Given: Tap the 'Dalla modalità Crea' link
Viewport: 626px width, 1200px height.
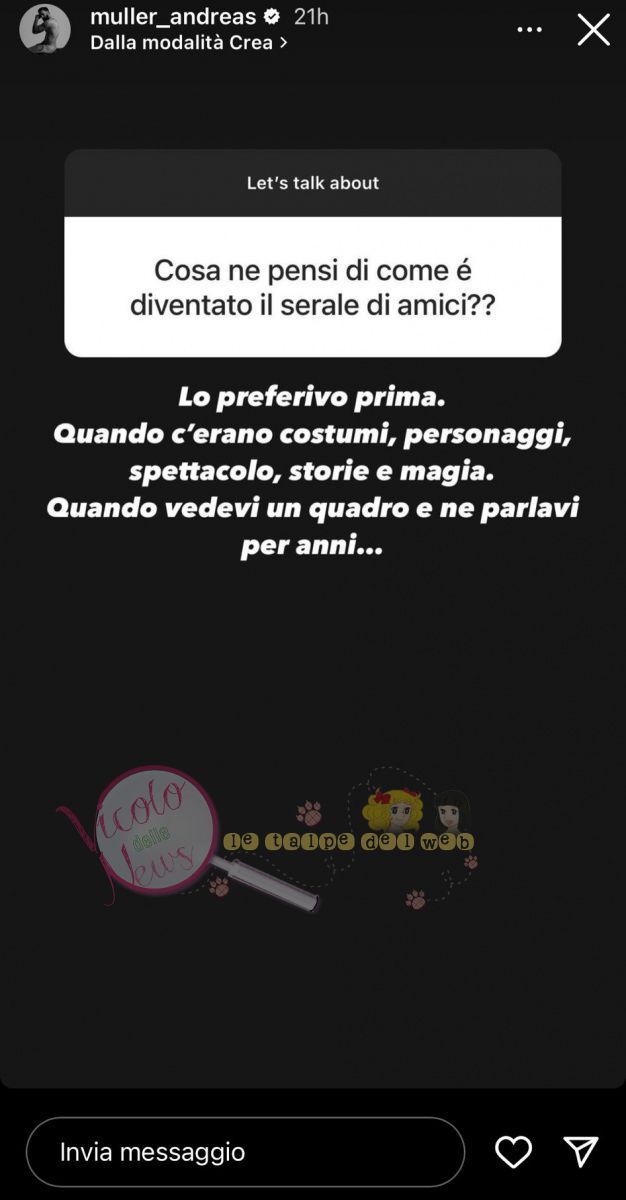Looking at the screenshot, I should click(x=188, y=43).
